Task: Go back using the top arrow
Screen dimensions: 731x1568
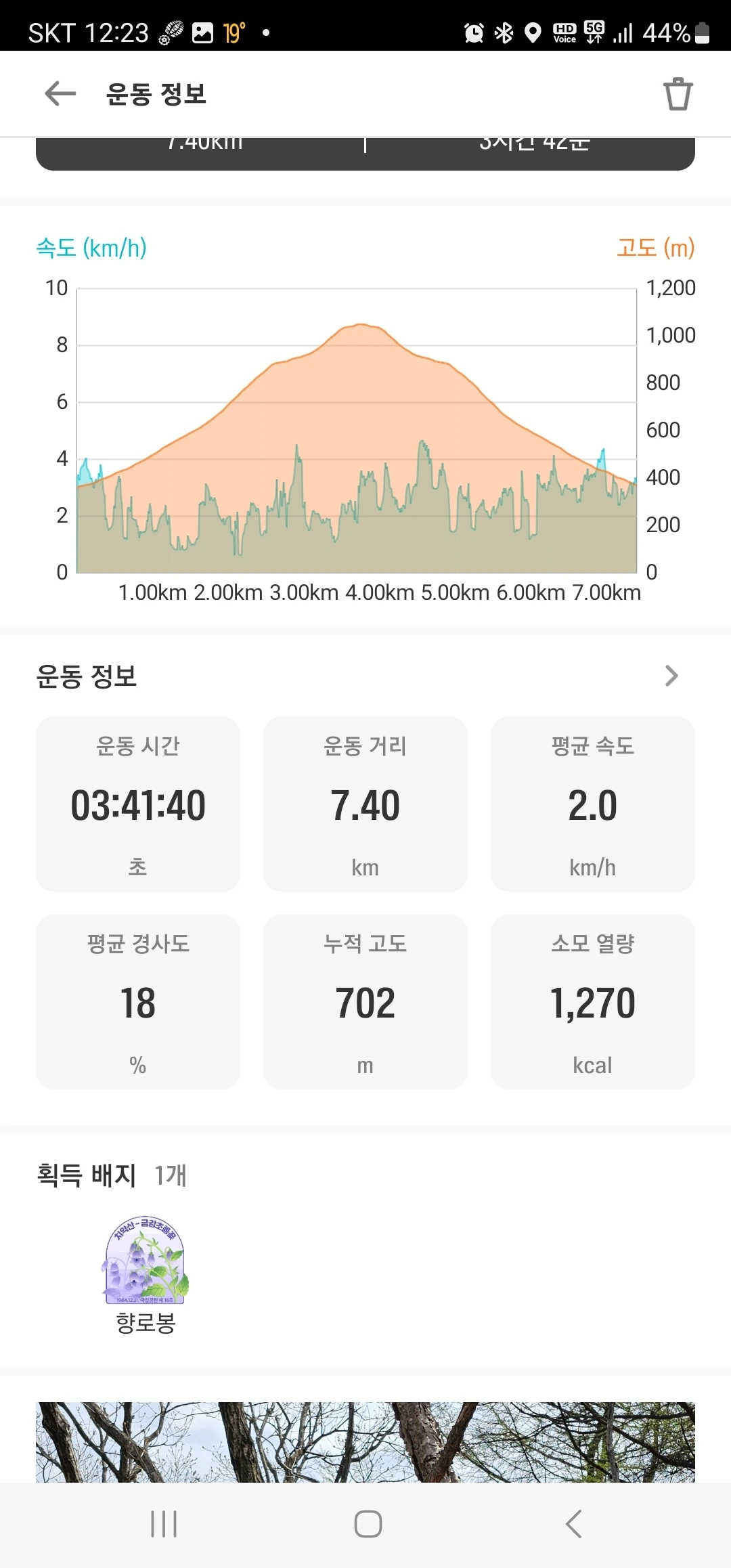Action: (60, 93)
